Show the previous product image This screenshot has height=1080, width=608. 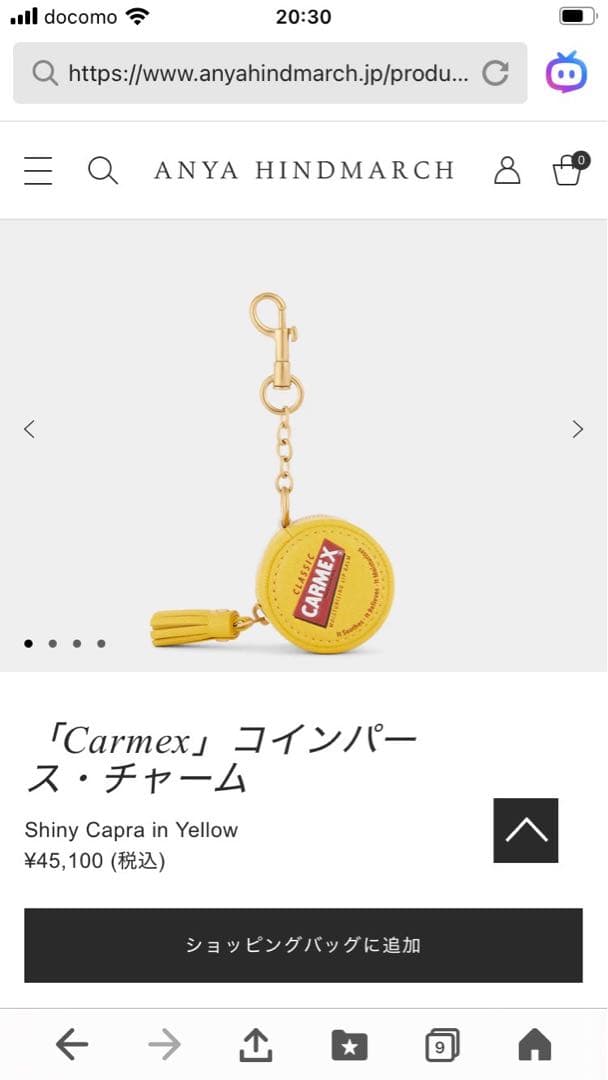point(29,429)
